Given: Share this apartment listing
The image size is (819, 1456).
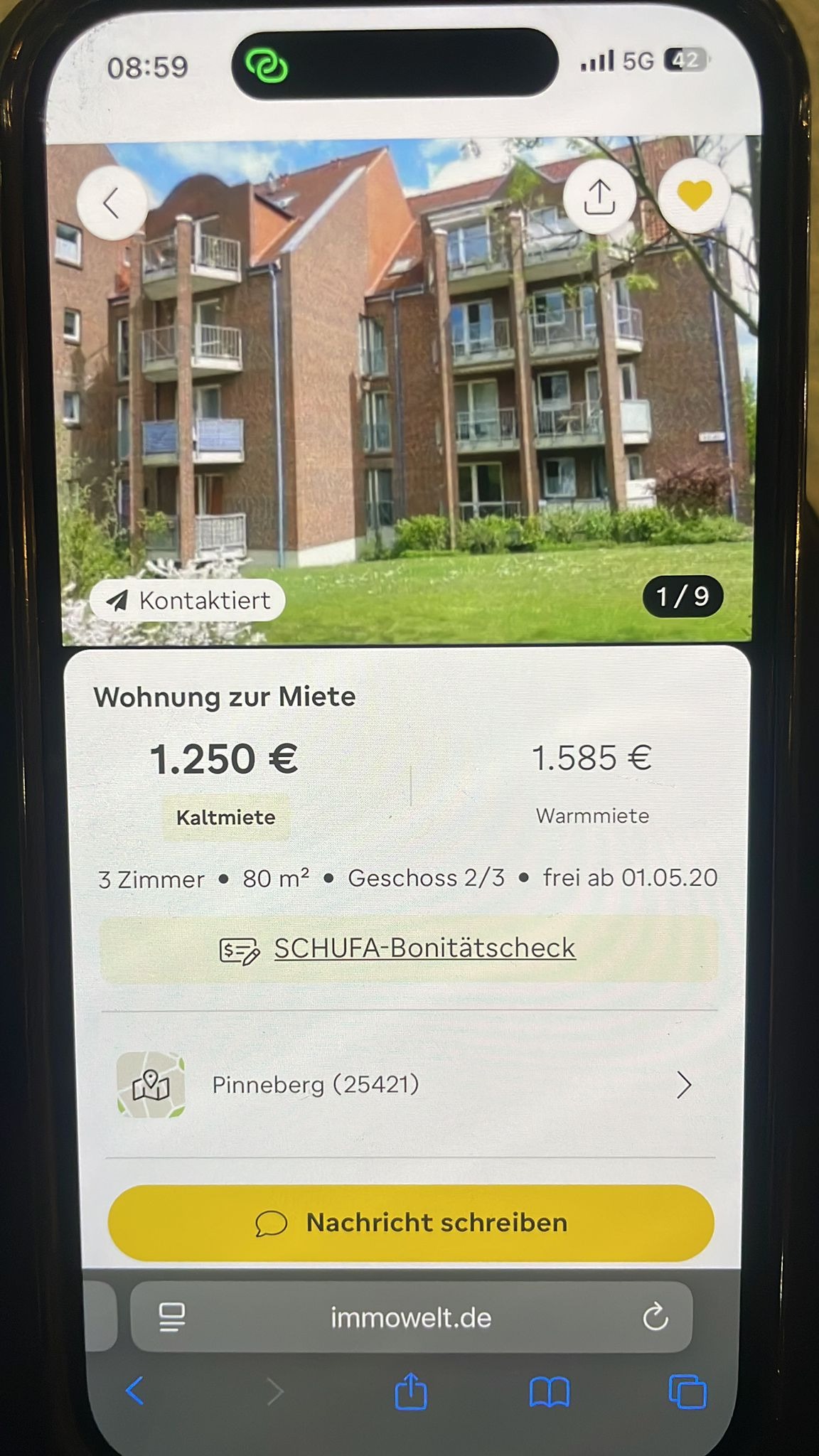Looking at the screenshot, I should click(599, 197).
